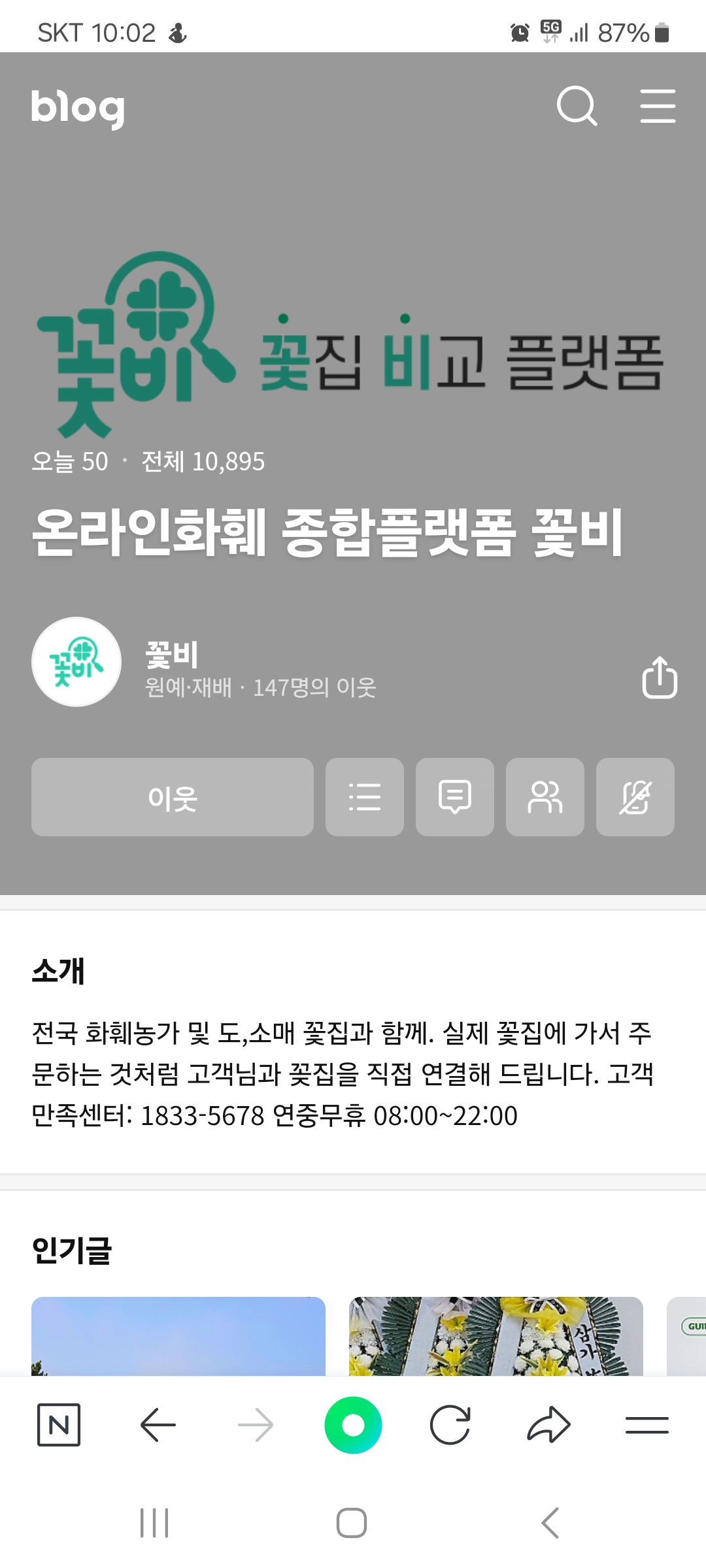This screenshot has width=706, height=1568.
Task: Share page from the browser toolbar
Action: [548, 1425]
